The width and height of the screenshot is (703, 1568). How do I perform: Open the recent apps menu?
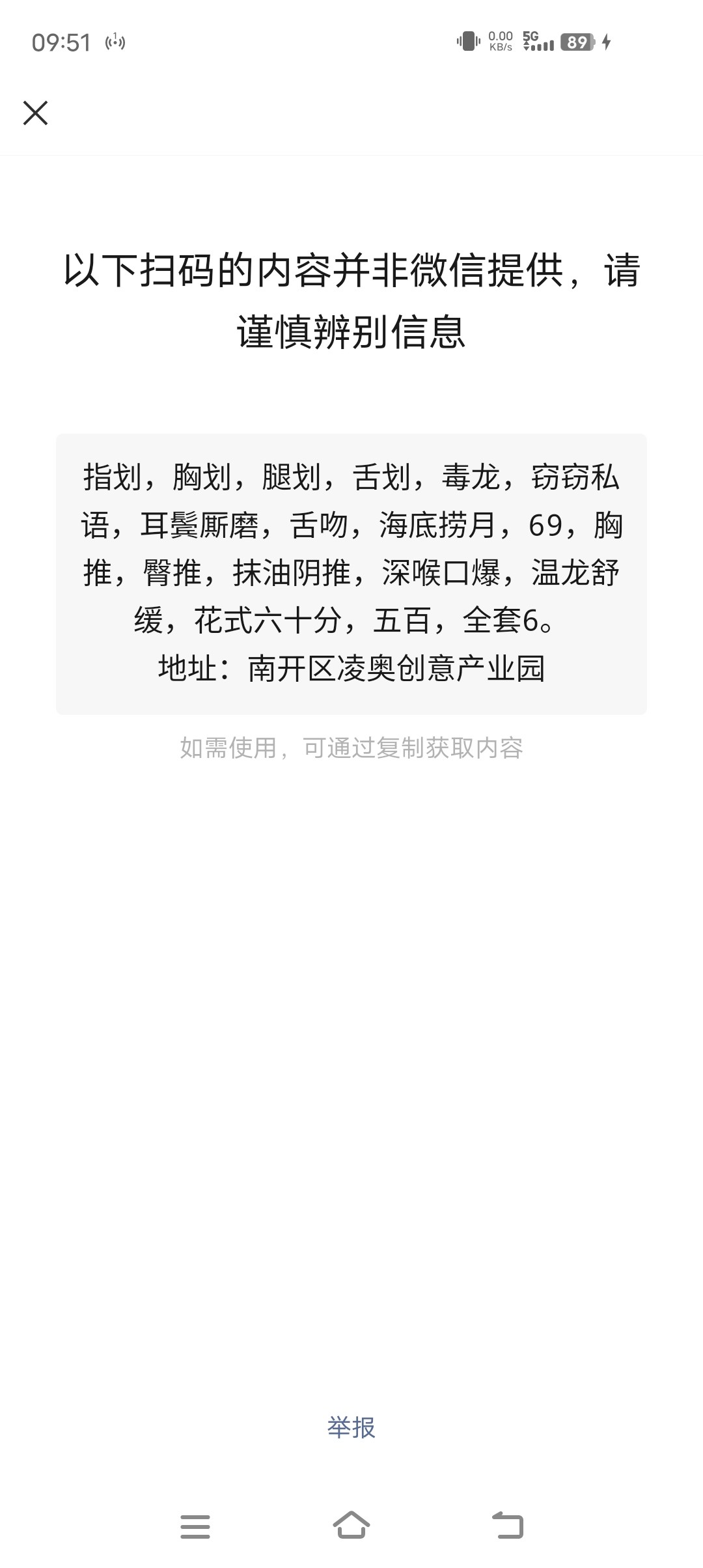tap(195, 1526)
